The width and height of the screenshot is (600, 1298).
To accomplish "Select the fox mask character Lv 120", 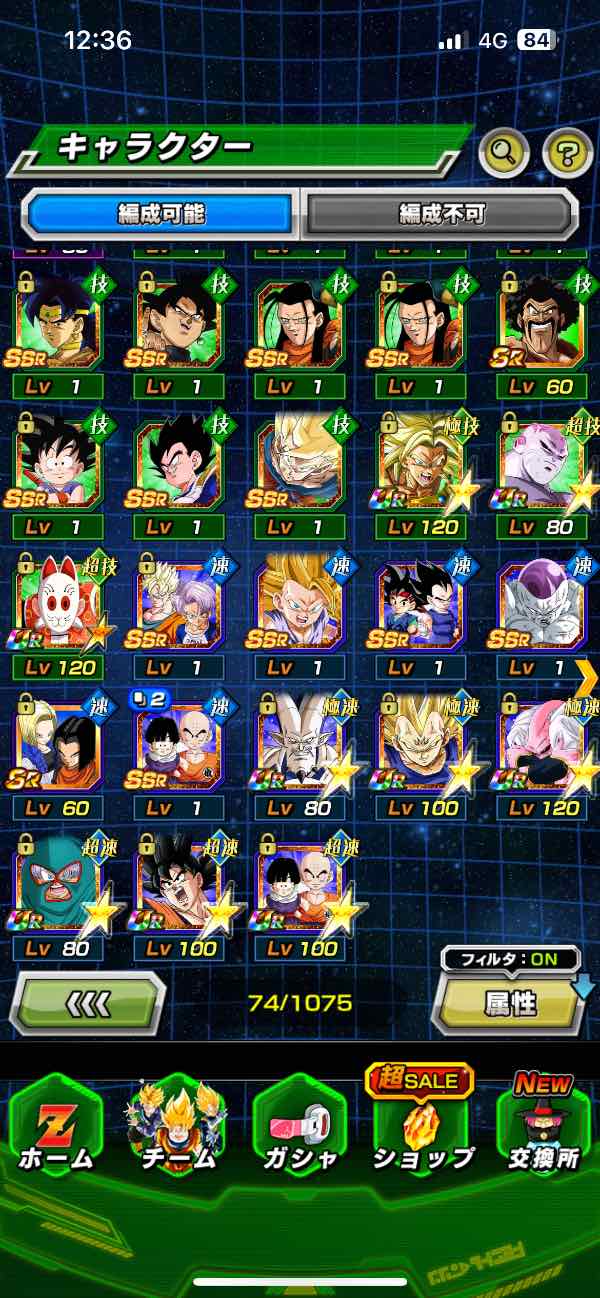I will coord(57,605).
